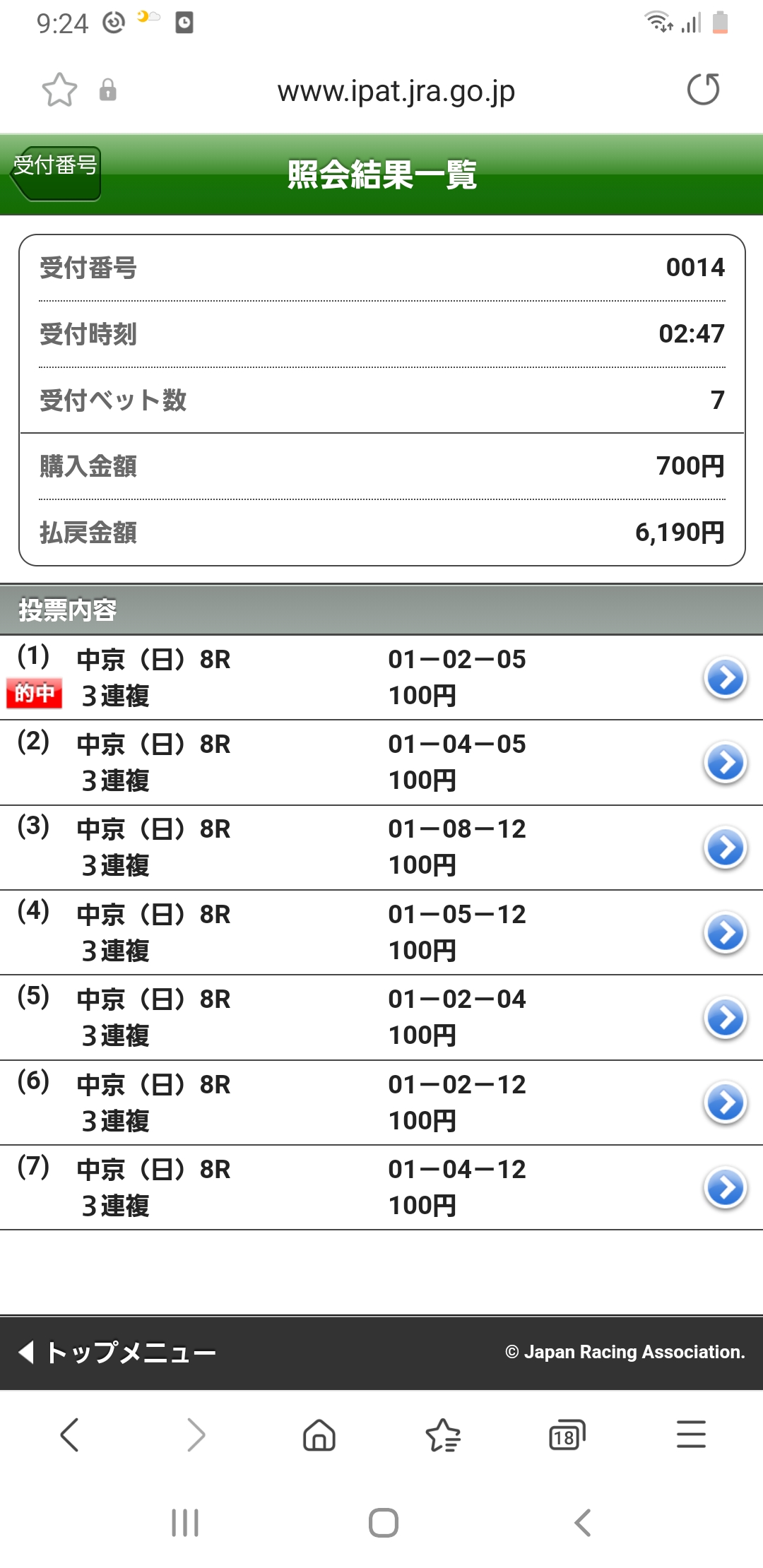763x1568 pixels.
Task: Open the browser bookmarks list
Action: click(x=443, y=1435)
